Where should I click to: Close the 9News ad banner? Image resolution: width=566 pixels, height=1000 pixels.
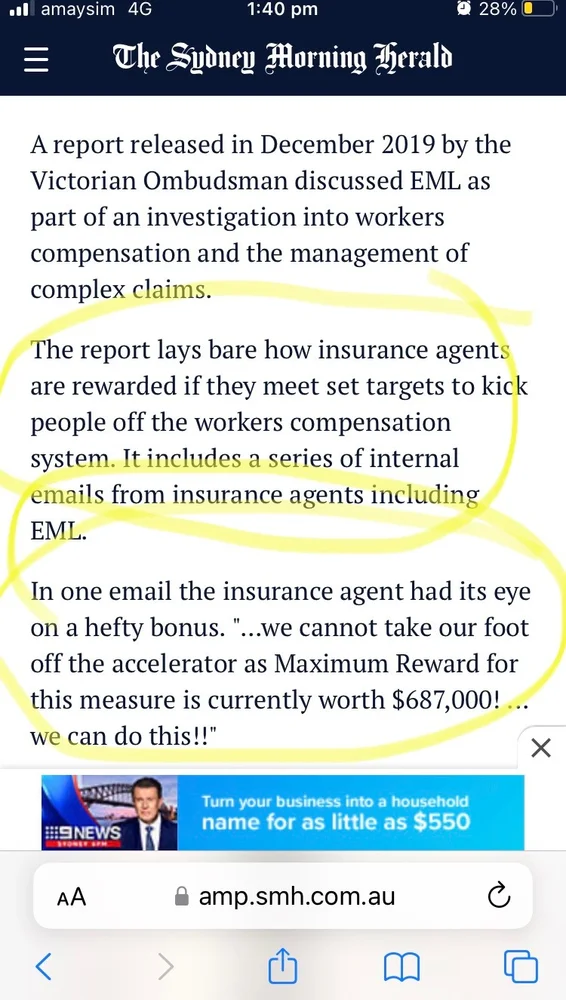click(541, 747)
